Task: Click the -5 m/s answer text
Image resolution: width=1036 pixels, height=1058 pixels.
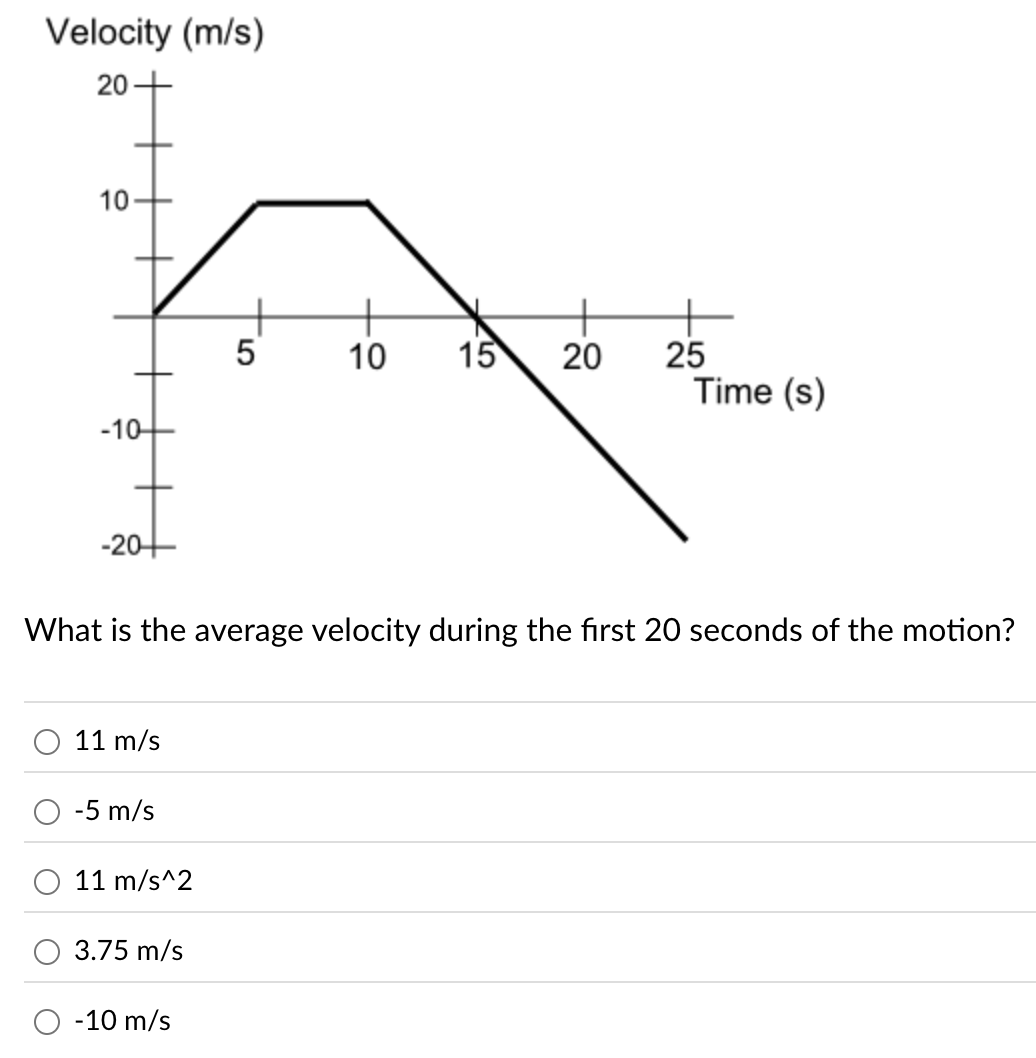Action: [113, 811]
